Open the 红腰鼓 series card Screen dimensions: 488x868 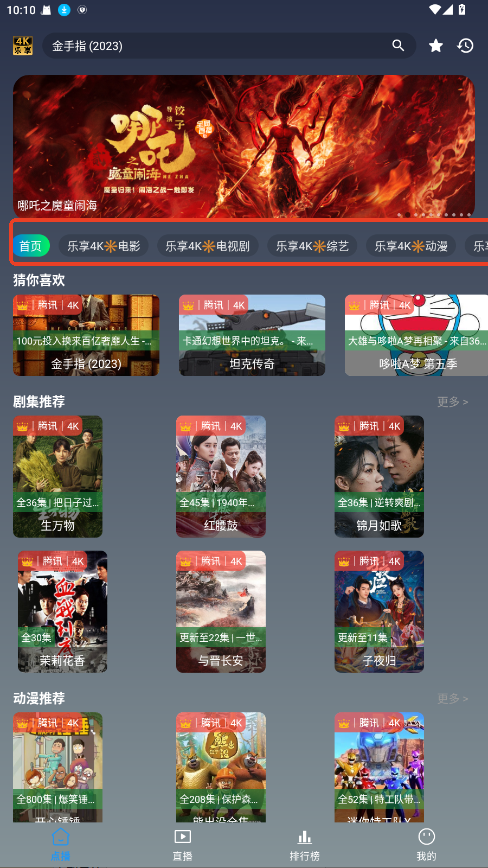221,477
